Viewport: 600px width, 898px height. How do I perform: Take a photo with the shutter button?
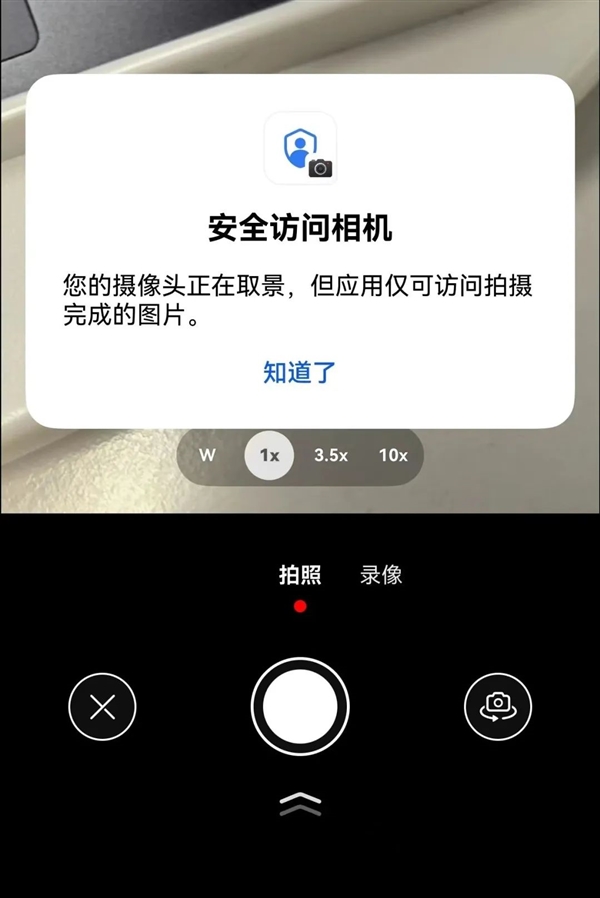click(x=300, y=707)
